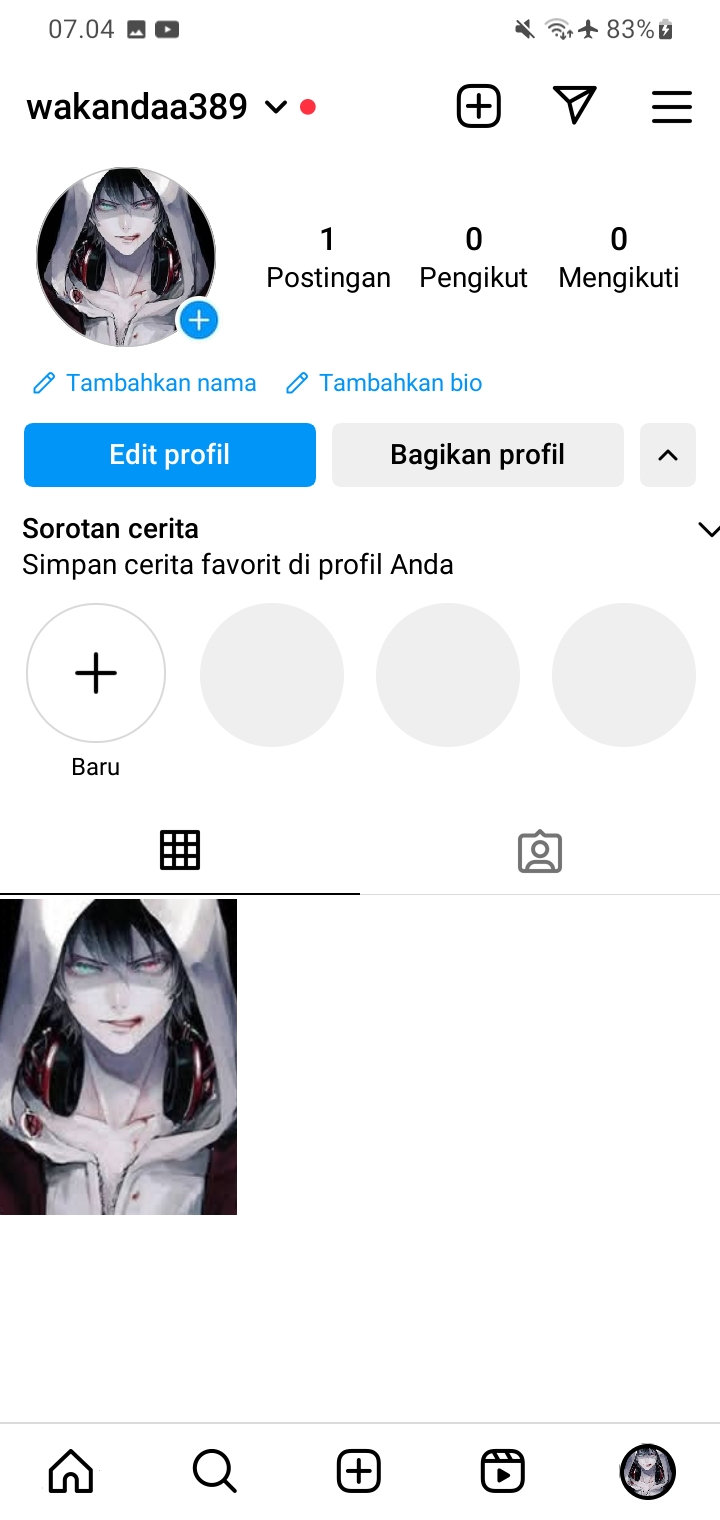View the Pengikut list

tap(473, 257)
